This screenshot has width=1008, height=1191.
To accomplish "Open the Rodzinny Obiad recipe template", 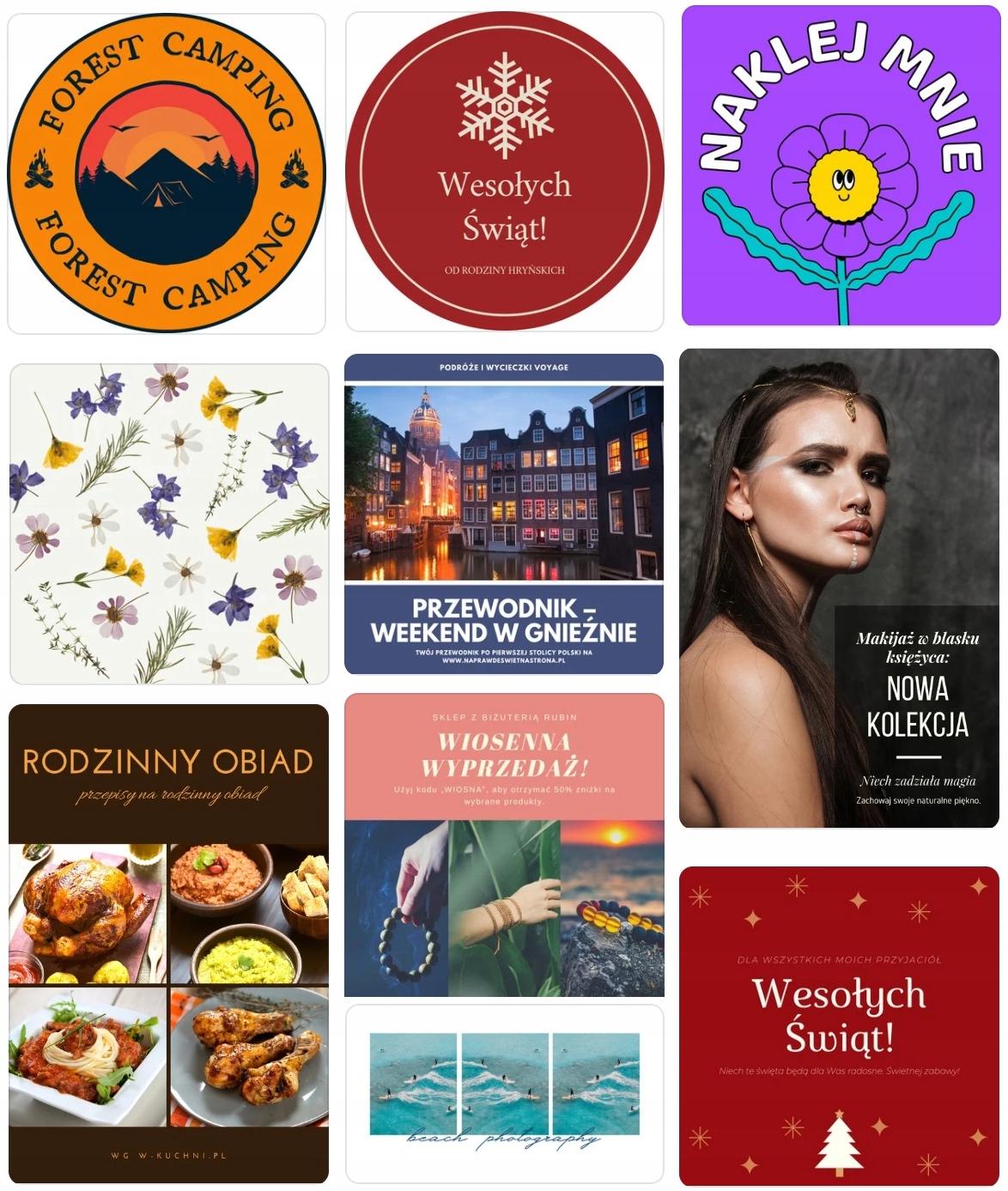I will [169, 943].
